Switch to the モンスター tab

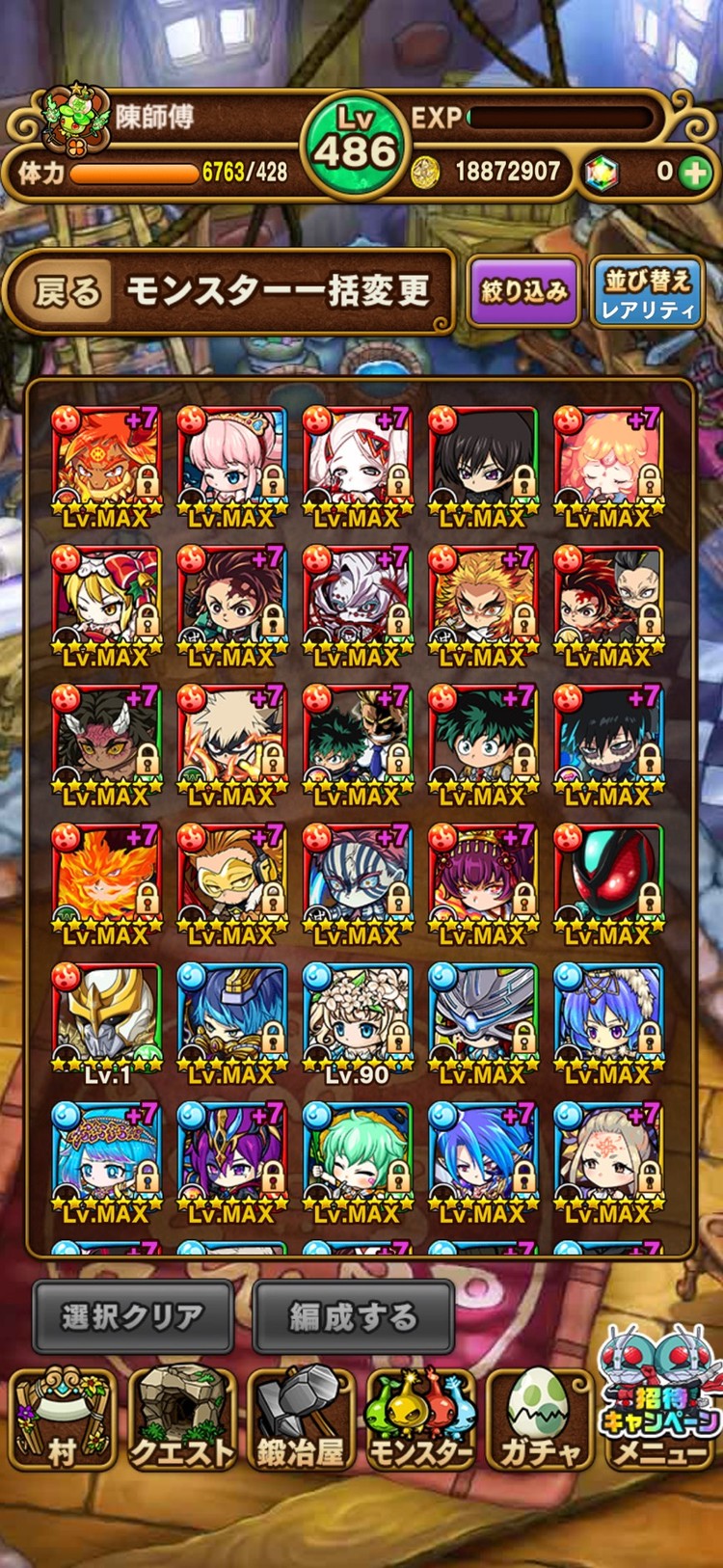[420, 1420]
